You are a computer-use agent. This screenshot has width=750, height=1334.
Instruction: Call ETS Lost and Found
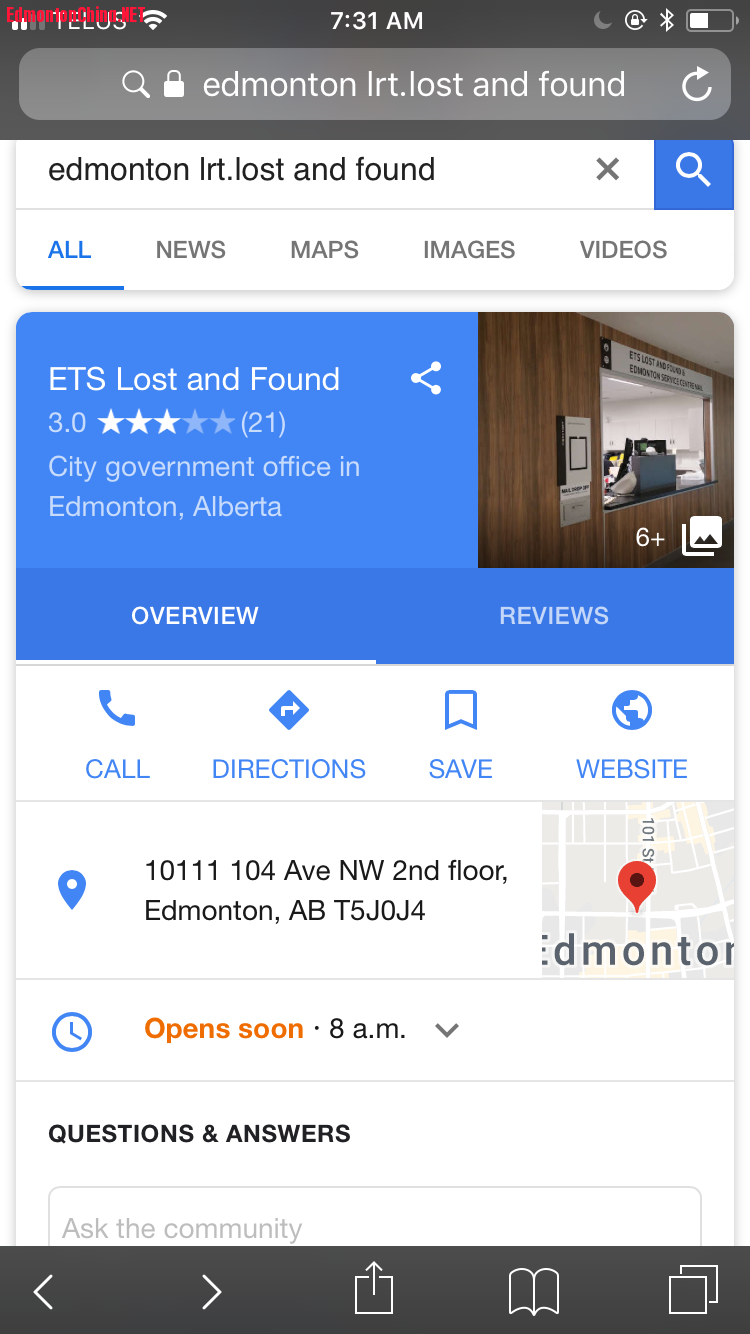(x=117, y=733)
